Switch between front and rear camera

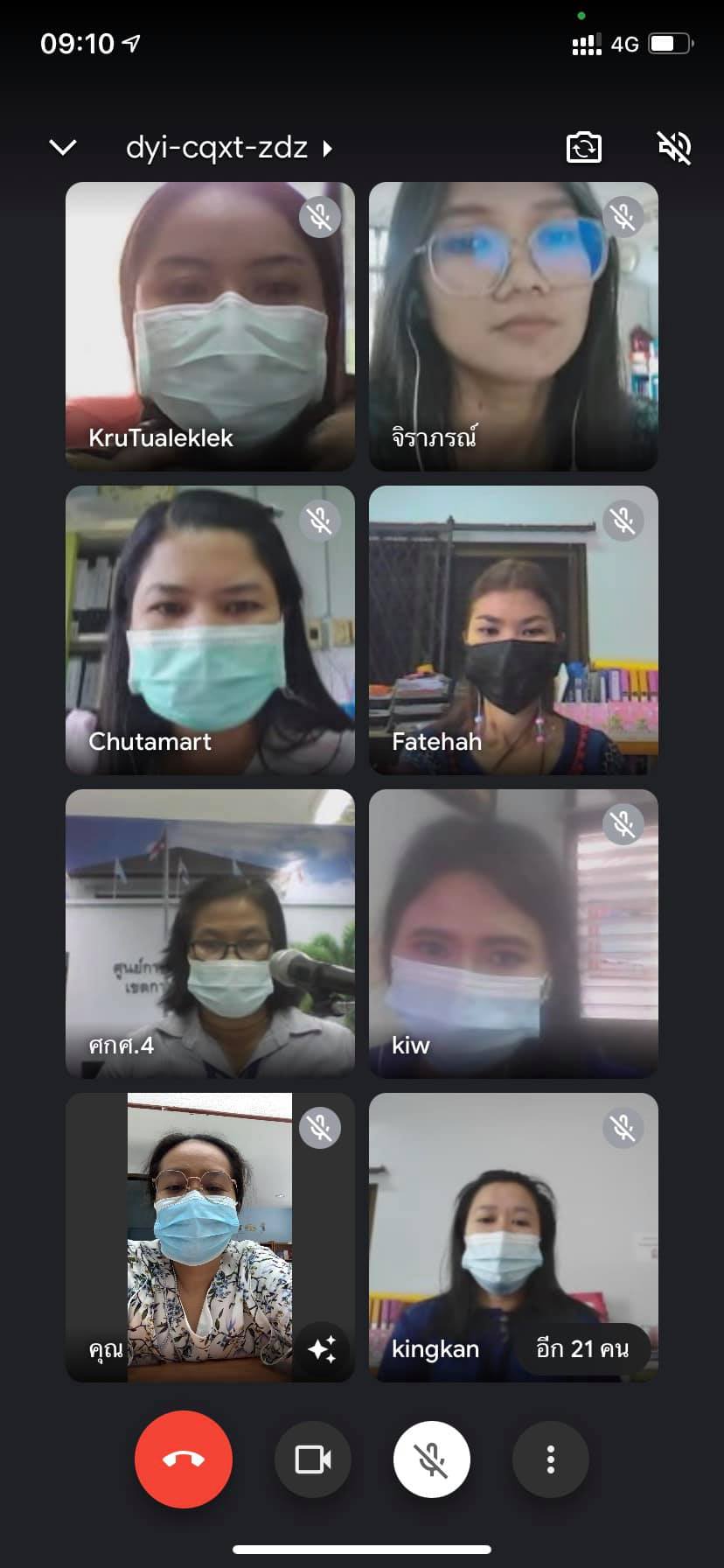pos(584,147)
